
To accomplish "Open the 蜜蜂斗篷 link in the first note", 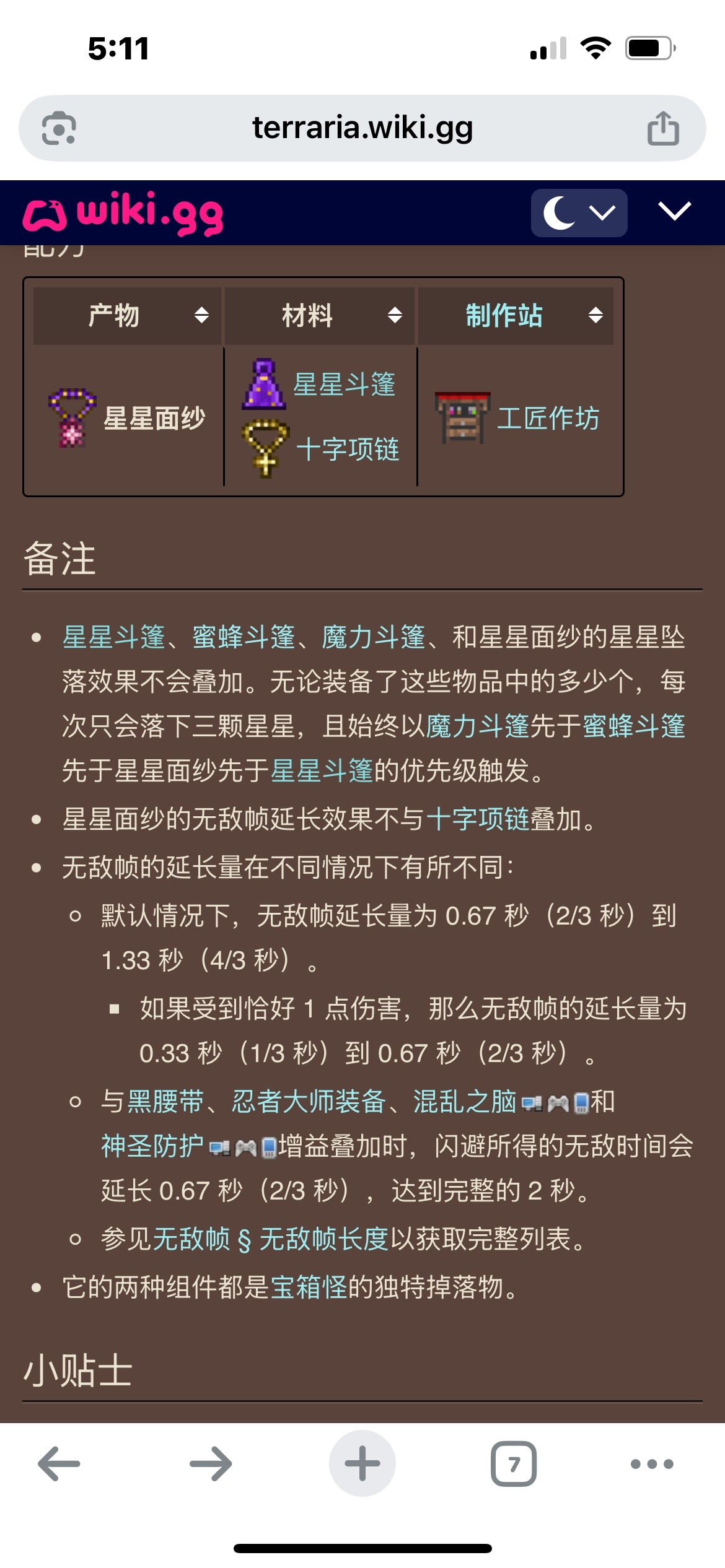I will click(243, 637).
